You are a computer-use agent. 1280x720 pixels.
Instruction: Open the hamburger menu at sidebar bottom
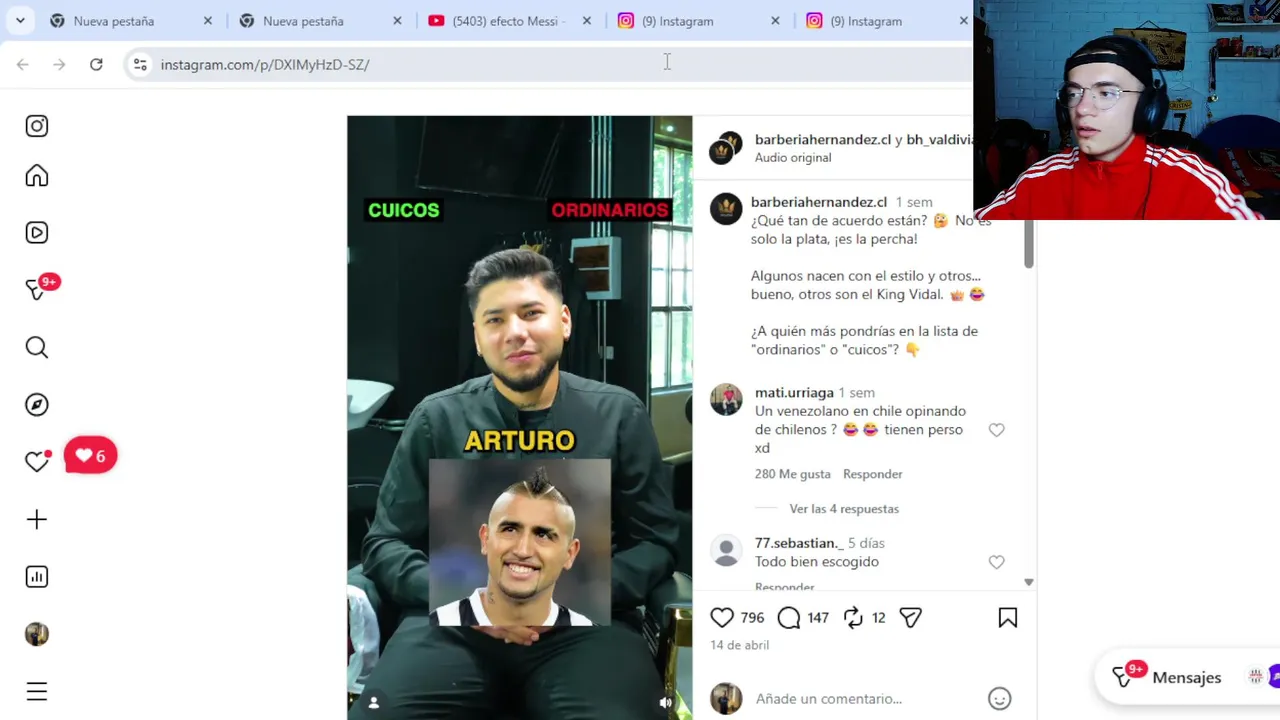pos(37,691)
